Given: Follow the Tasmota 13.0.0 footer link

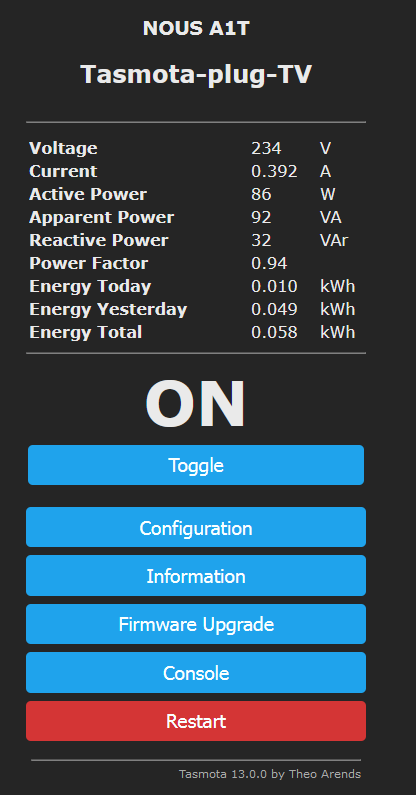Looking at the screenshot, I should 270,774.
